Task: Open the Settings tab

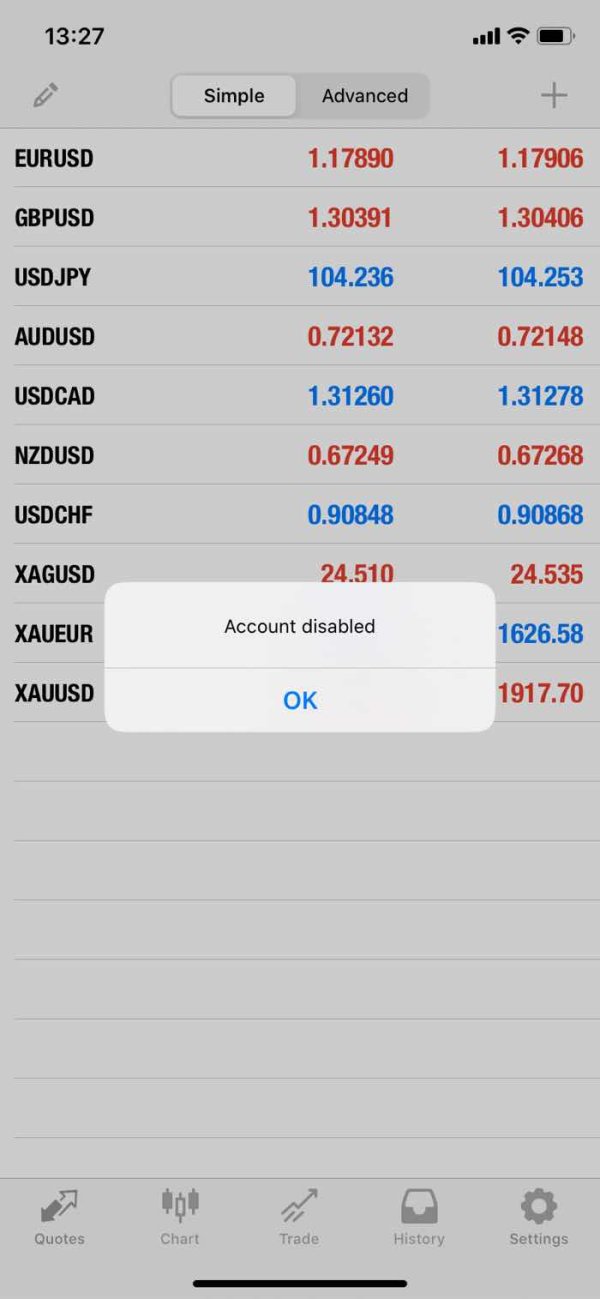Action: click(x=538, y=1217)
